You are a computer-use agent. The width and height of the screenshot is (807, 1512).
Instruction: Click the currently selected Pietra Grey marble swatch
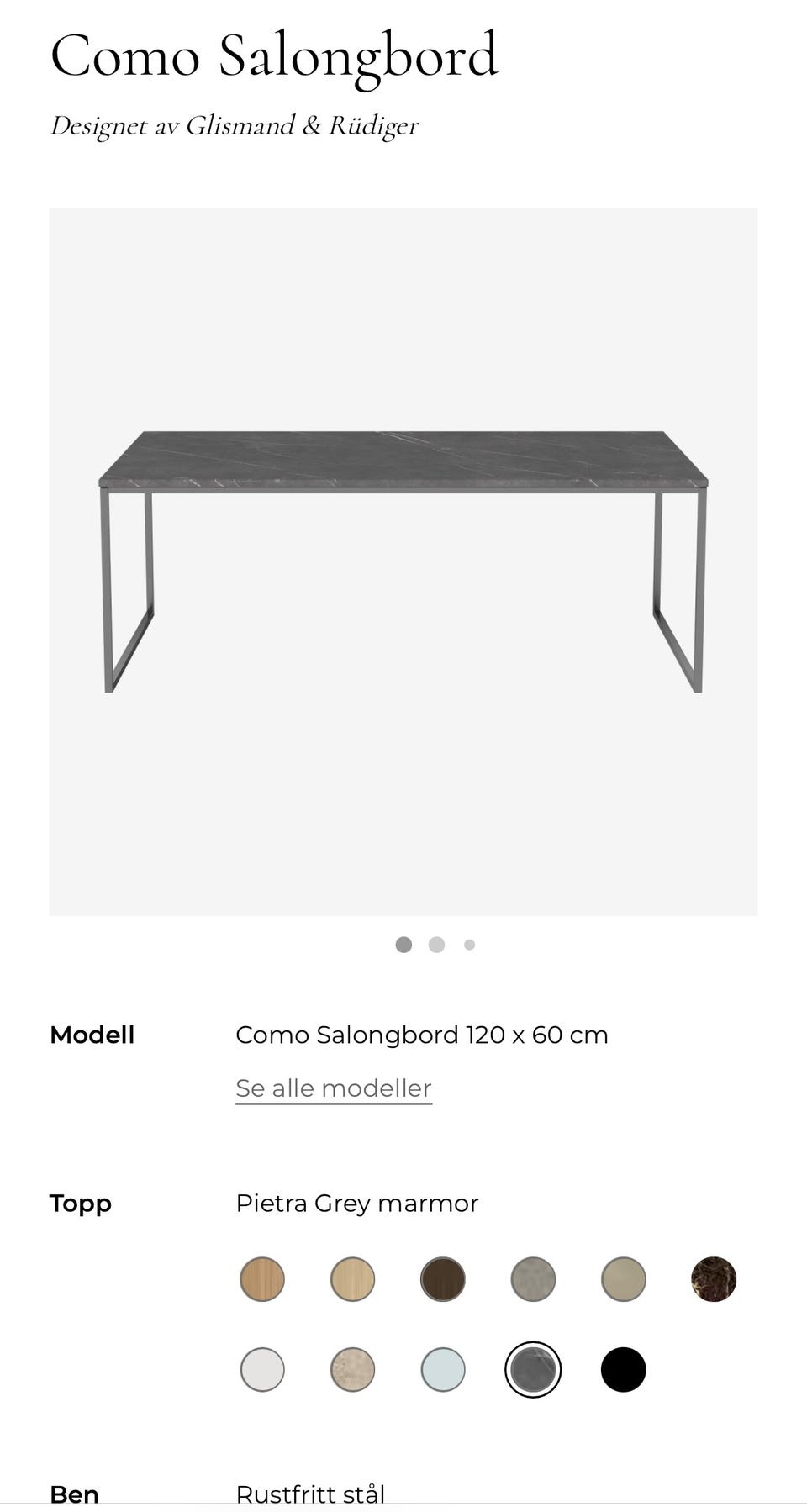coord(532,1369)
